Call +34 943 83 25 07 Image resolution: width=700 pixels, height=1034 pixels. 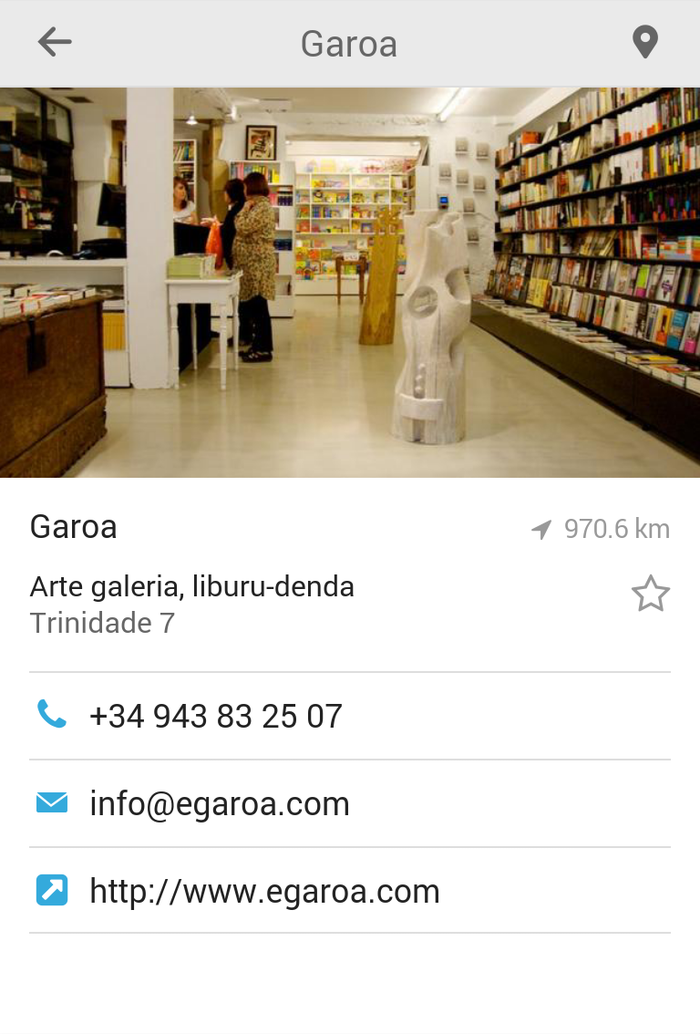point(215,716)
